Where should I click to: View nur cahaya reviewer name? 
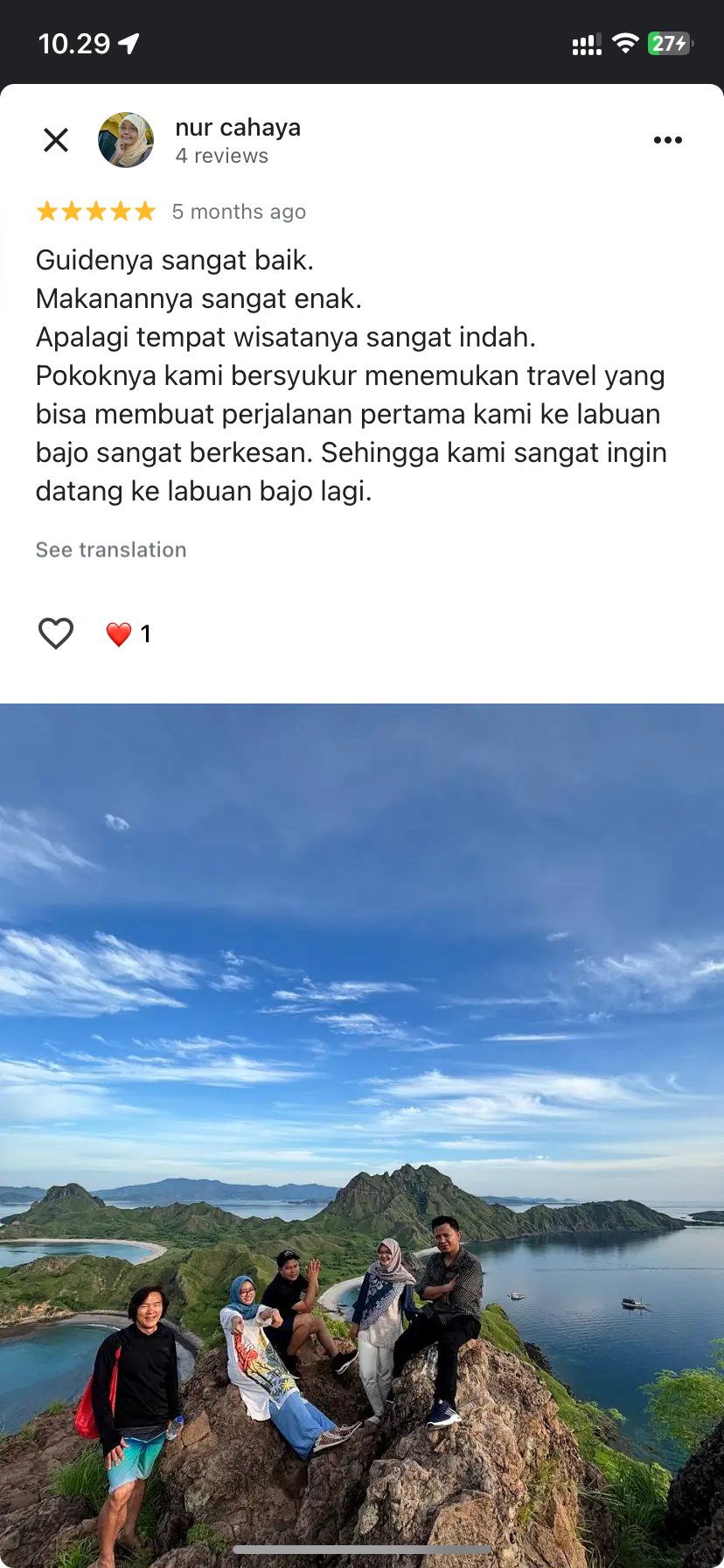click(x=238, y=128)
